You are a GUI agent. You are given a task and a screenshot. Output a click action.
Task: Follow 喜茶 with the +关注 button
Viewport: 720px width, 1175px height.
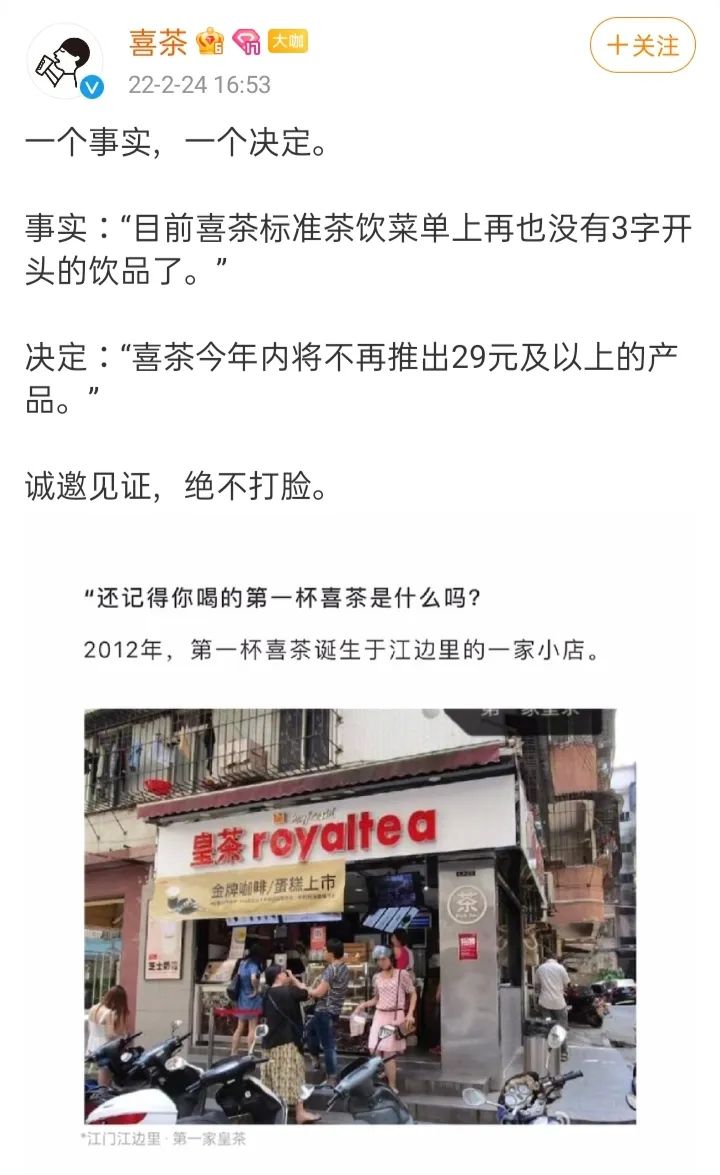[x=642, y=46]
